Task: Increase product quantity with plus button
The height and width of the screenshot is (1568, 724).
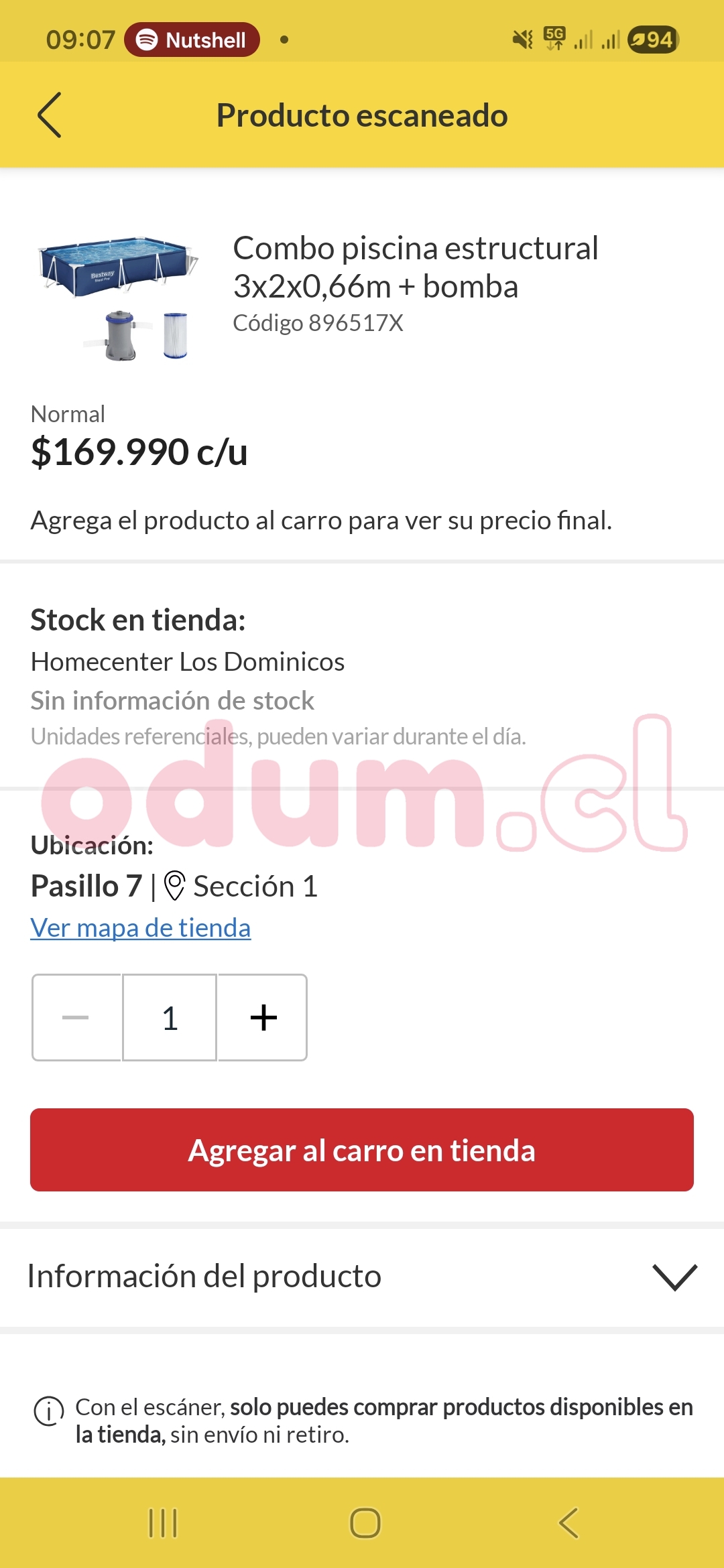Action: (263, 1017)
